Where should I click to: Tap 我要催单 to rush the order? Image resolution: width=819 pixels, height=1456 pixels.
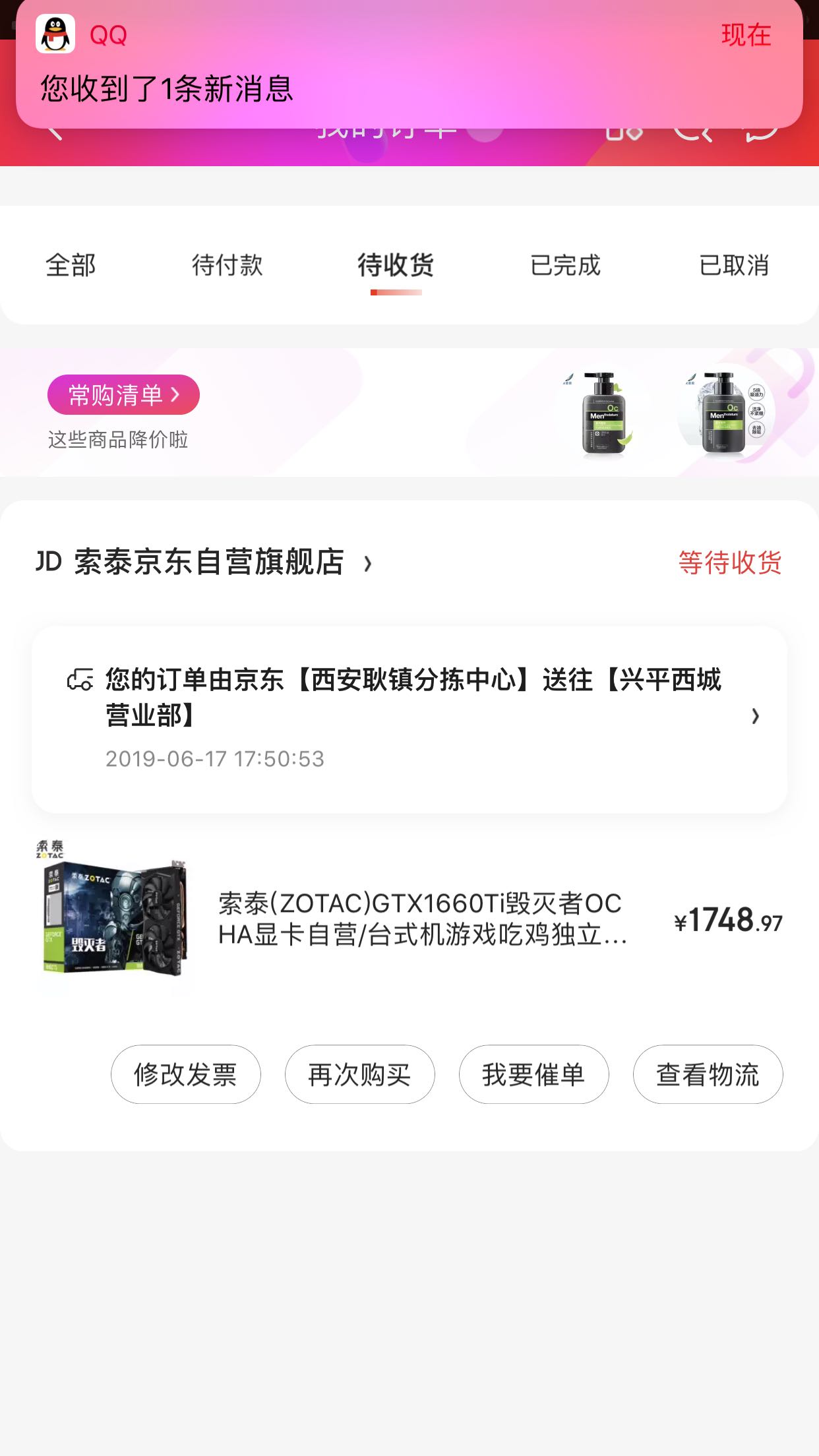[x=533, y=1074]
